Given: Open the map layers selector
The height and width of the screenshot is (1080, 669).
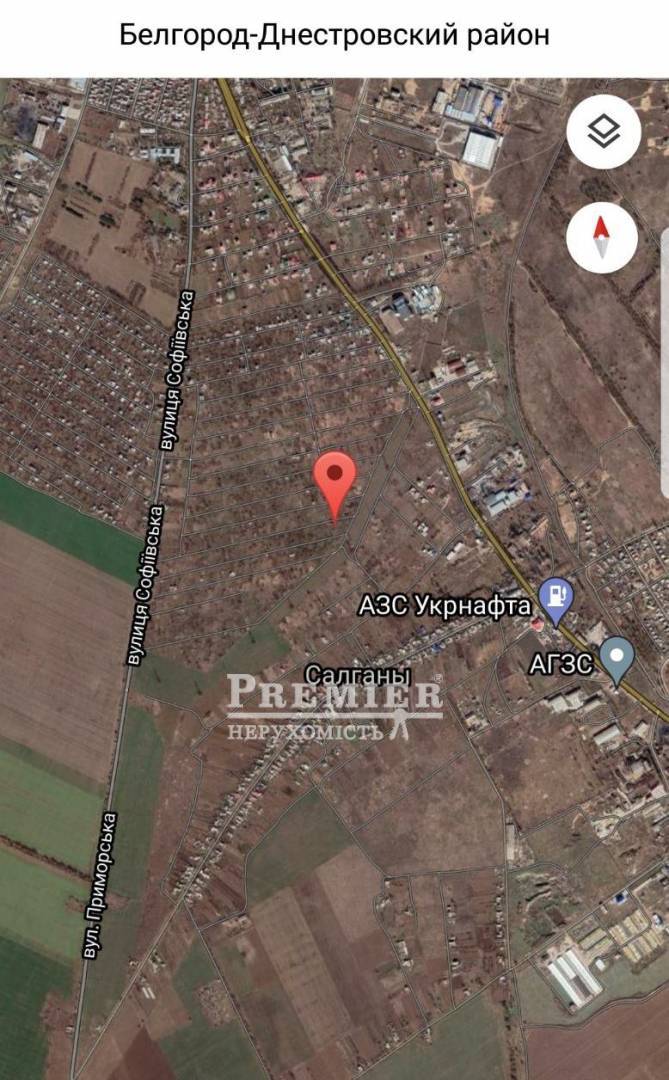Looking at the screenshot, I should (603, 131).
